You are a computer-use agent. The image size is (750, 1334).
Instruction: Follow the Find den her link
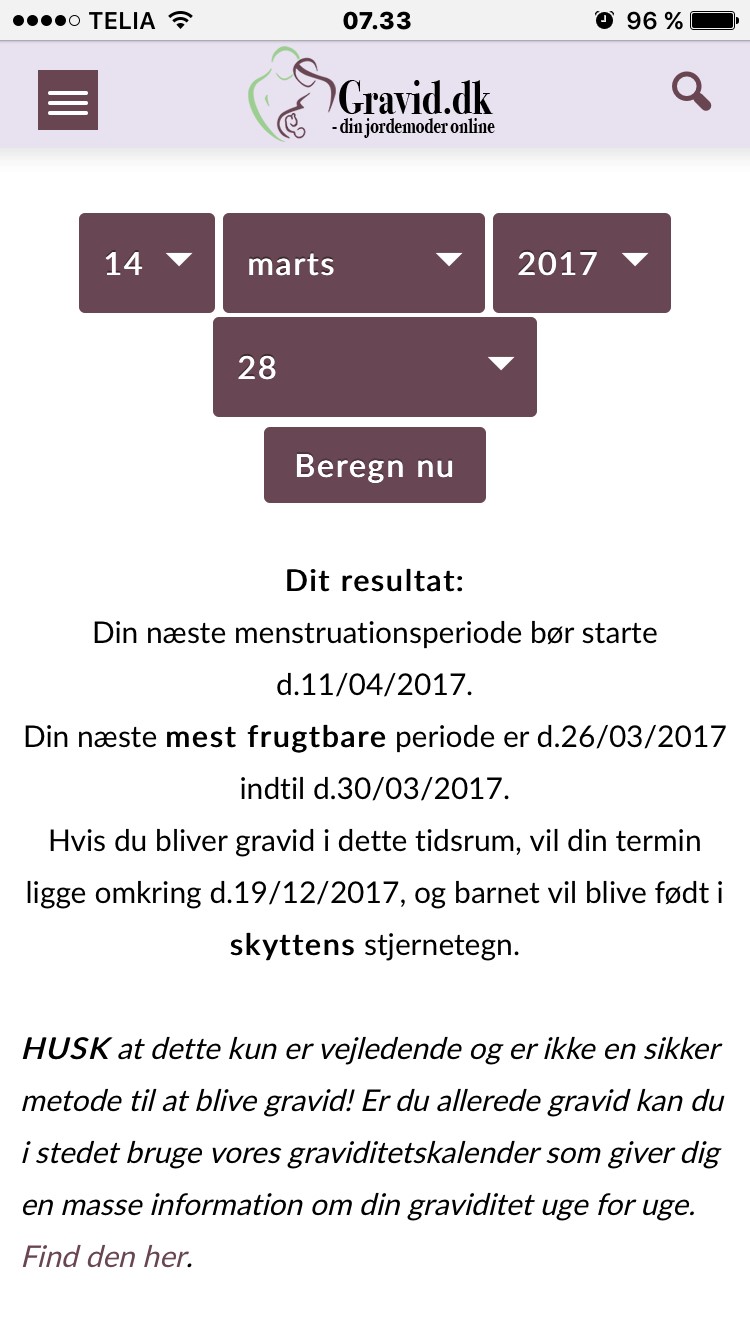105,1255
